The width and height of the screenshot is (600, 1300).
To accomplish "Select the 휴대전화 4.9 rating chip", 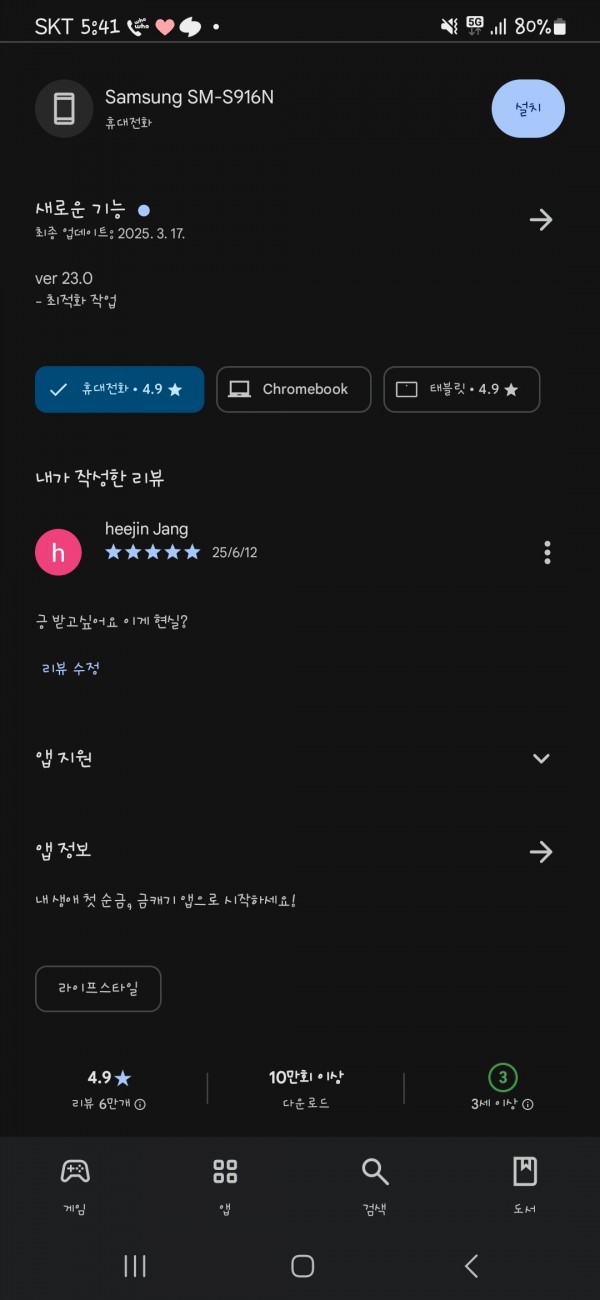I will (x=119, y=389).
